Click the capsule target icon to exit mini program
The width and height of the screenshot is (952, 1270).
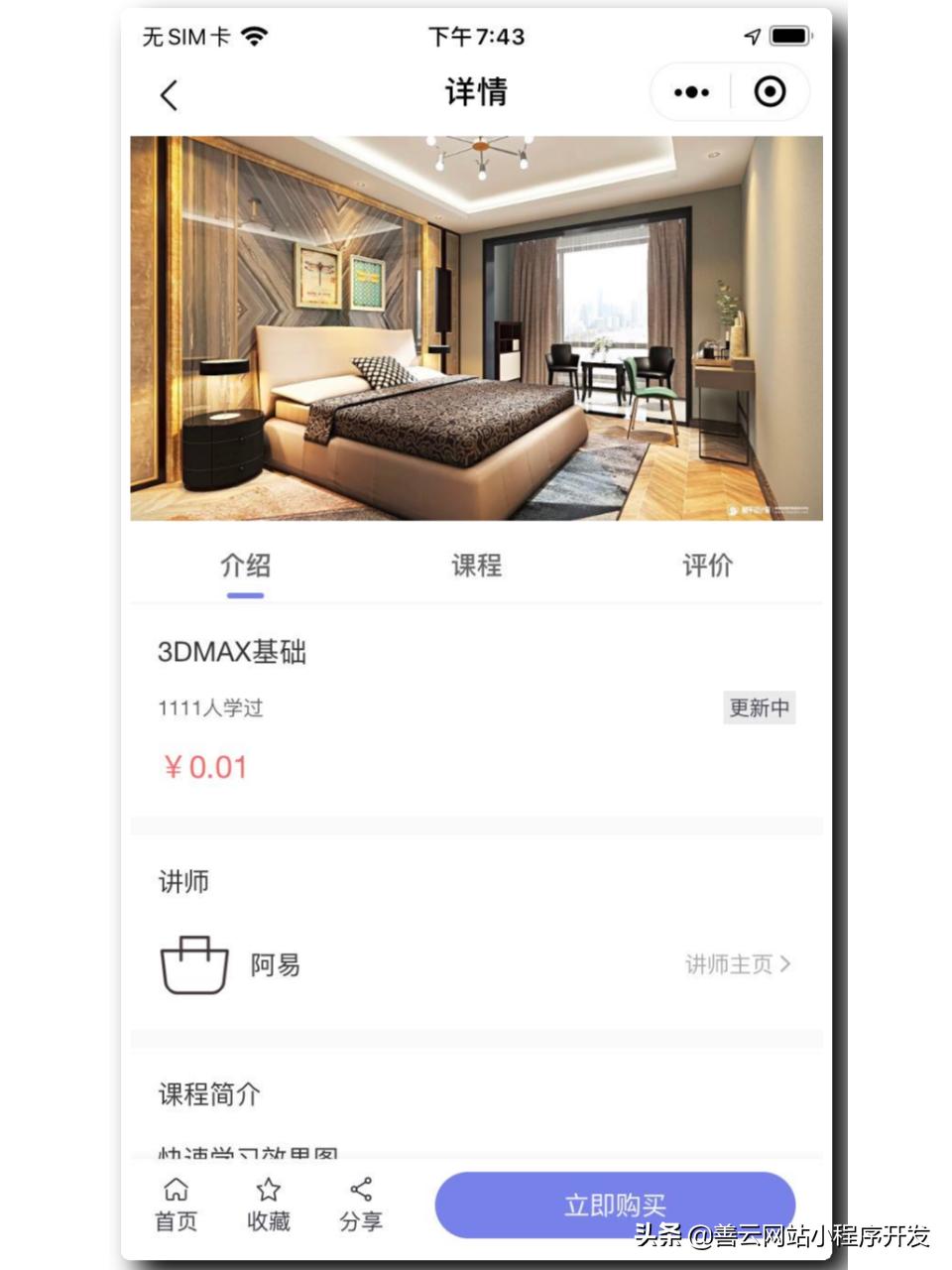(x=769, y=91)
